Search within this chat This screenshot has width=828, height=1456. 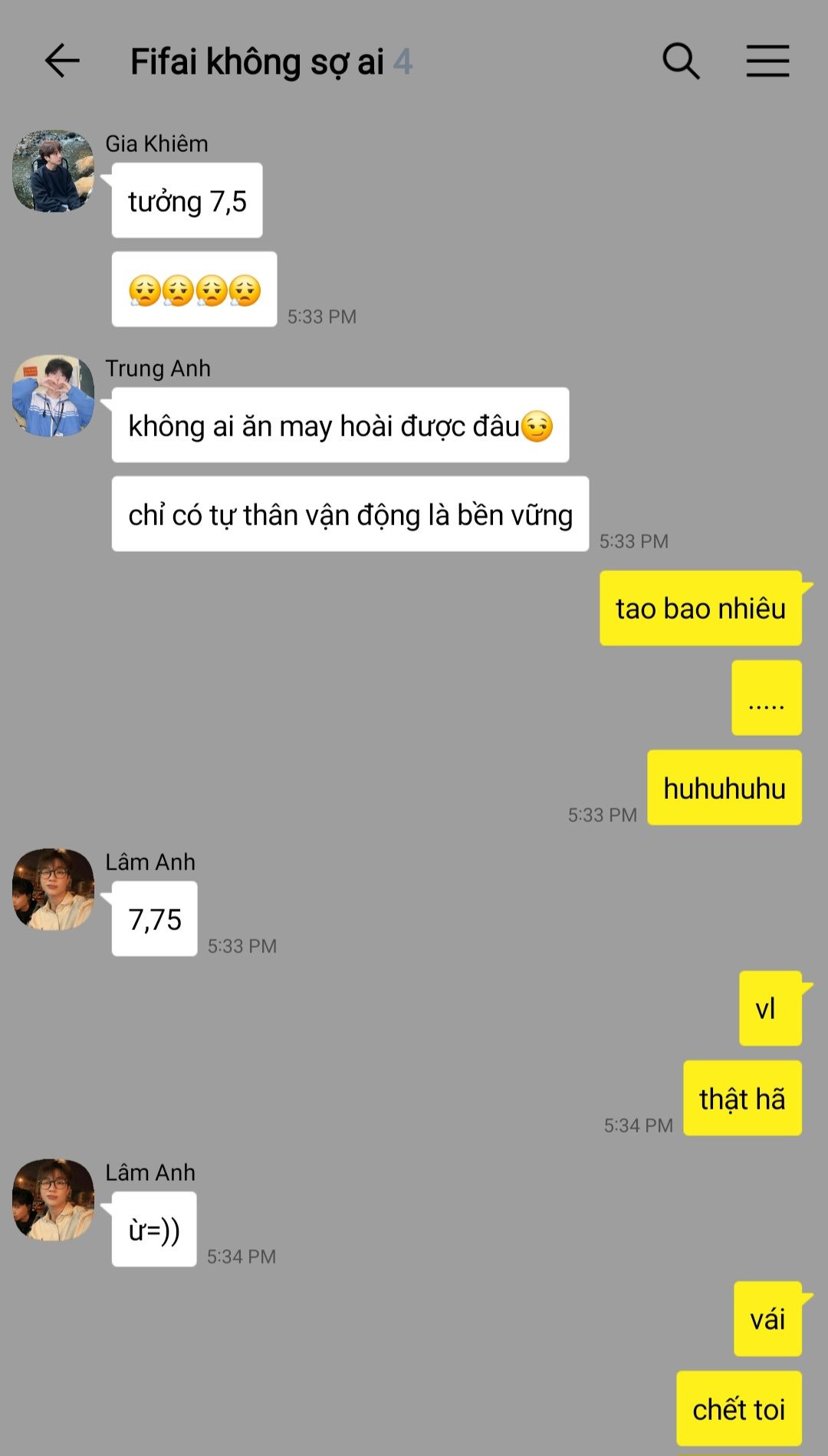pyautogui.click(x=680, y=61)
